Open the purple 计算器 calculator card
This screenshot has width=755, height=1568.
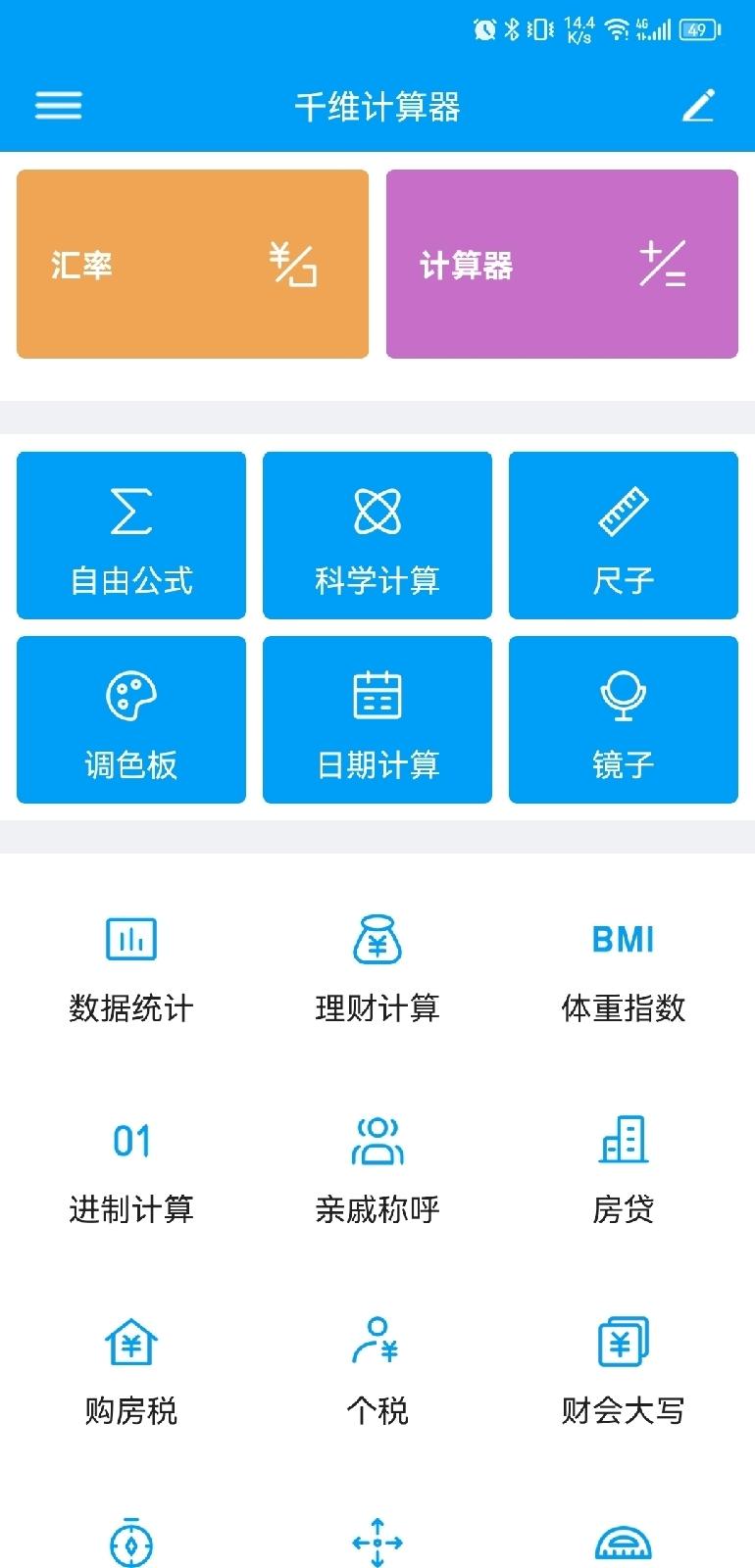coord(563,264)
